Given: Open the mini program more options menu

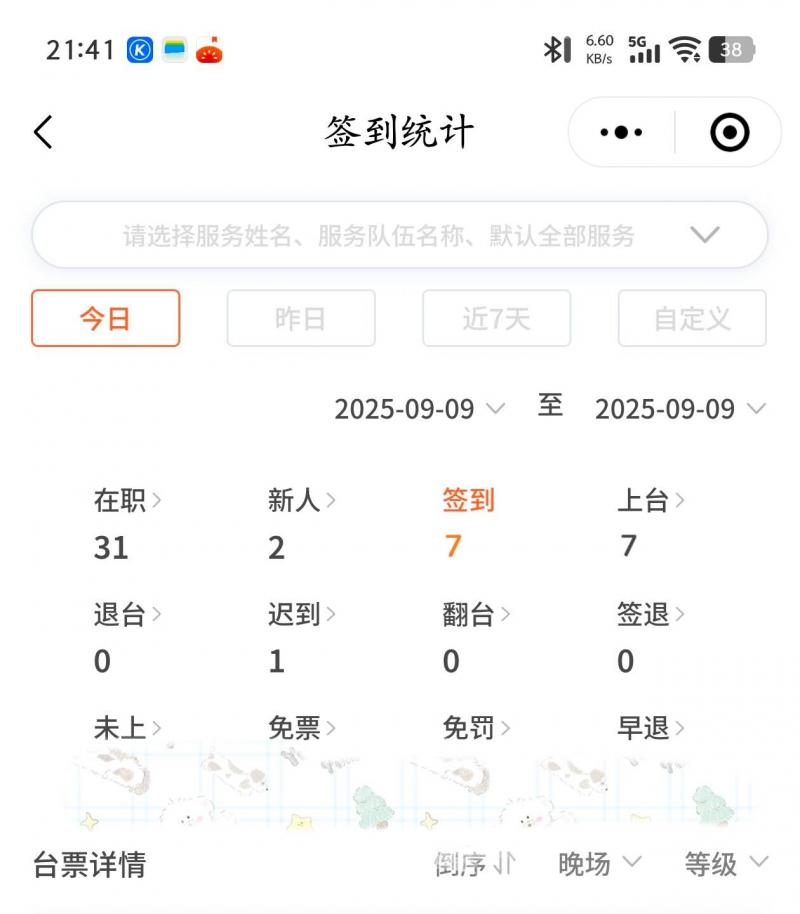Looking at the screenshot, I should click(x=621, y=132).
